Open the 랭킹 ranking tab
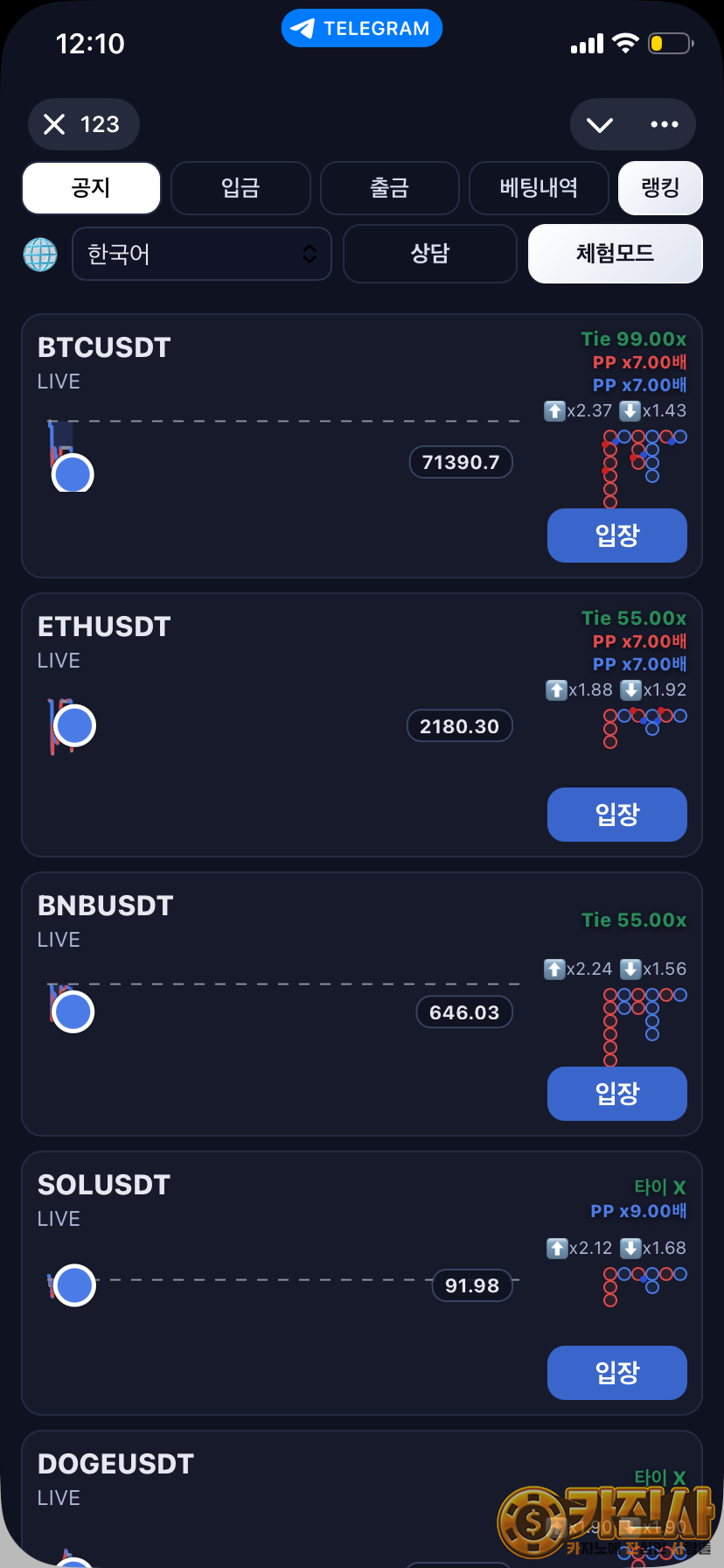Viewport: 724px width, 1568px height. (660, 188)
